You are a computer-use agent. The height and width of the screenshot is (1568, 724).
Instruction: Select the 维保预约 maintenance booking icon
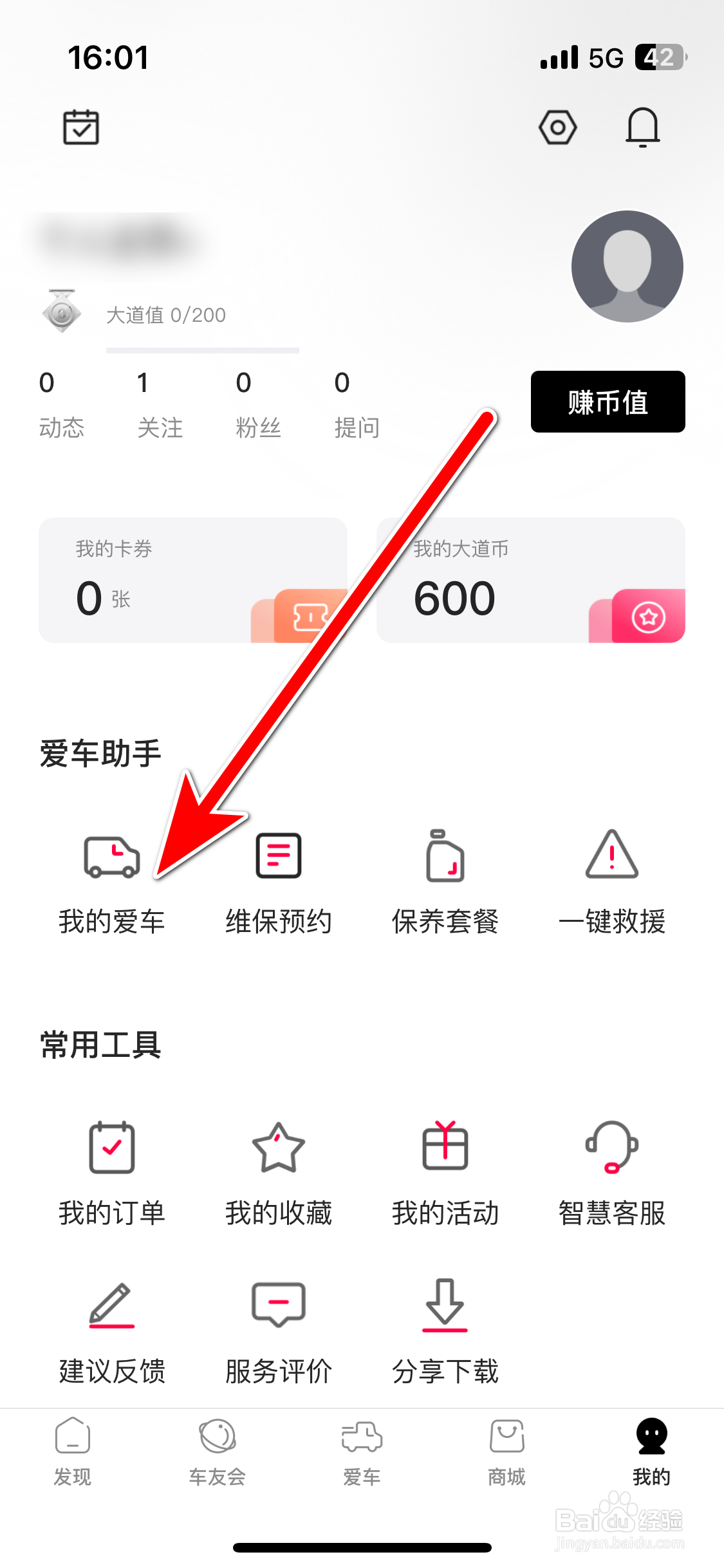click(x=277, y=856)
